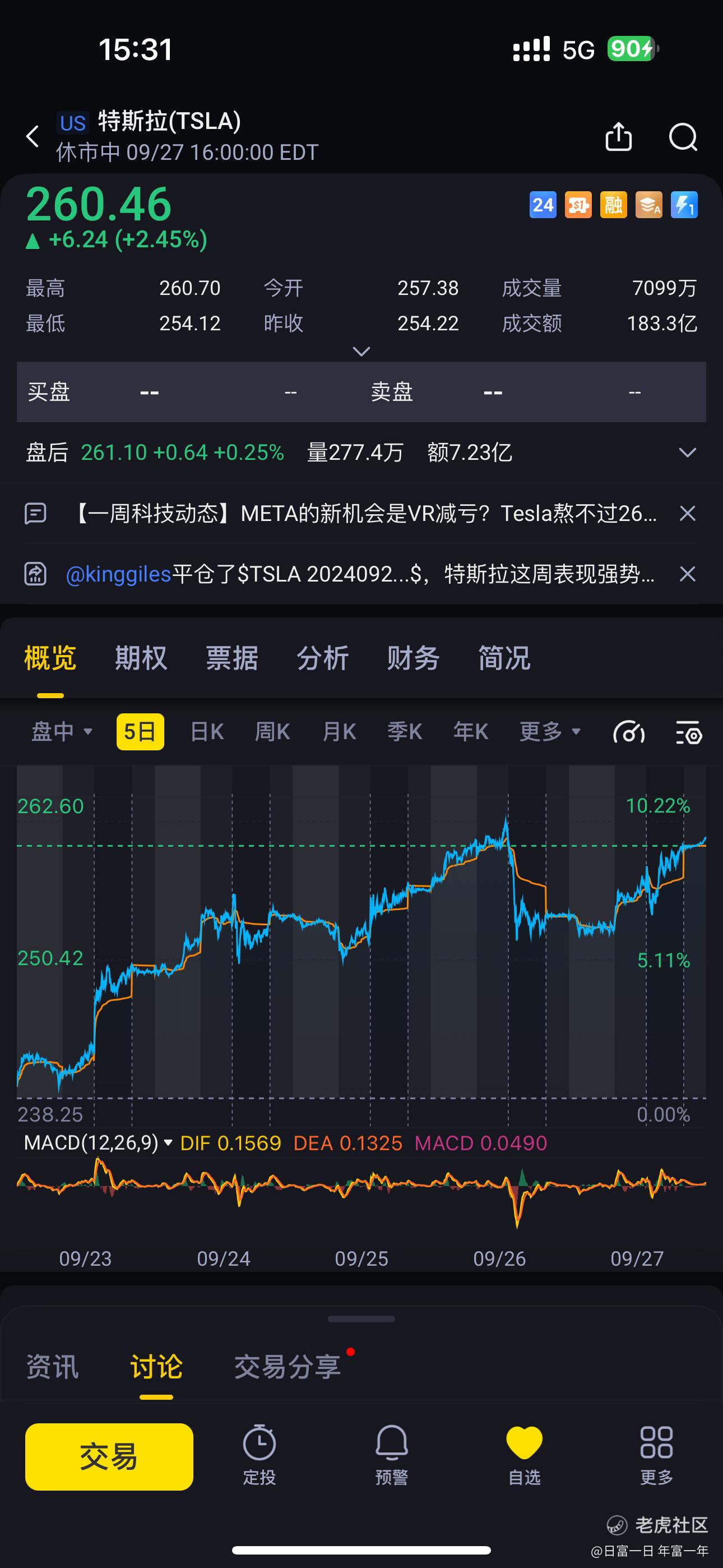Share the Tesla stock page

618,136
